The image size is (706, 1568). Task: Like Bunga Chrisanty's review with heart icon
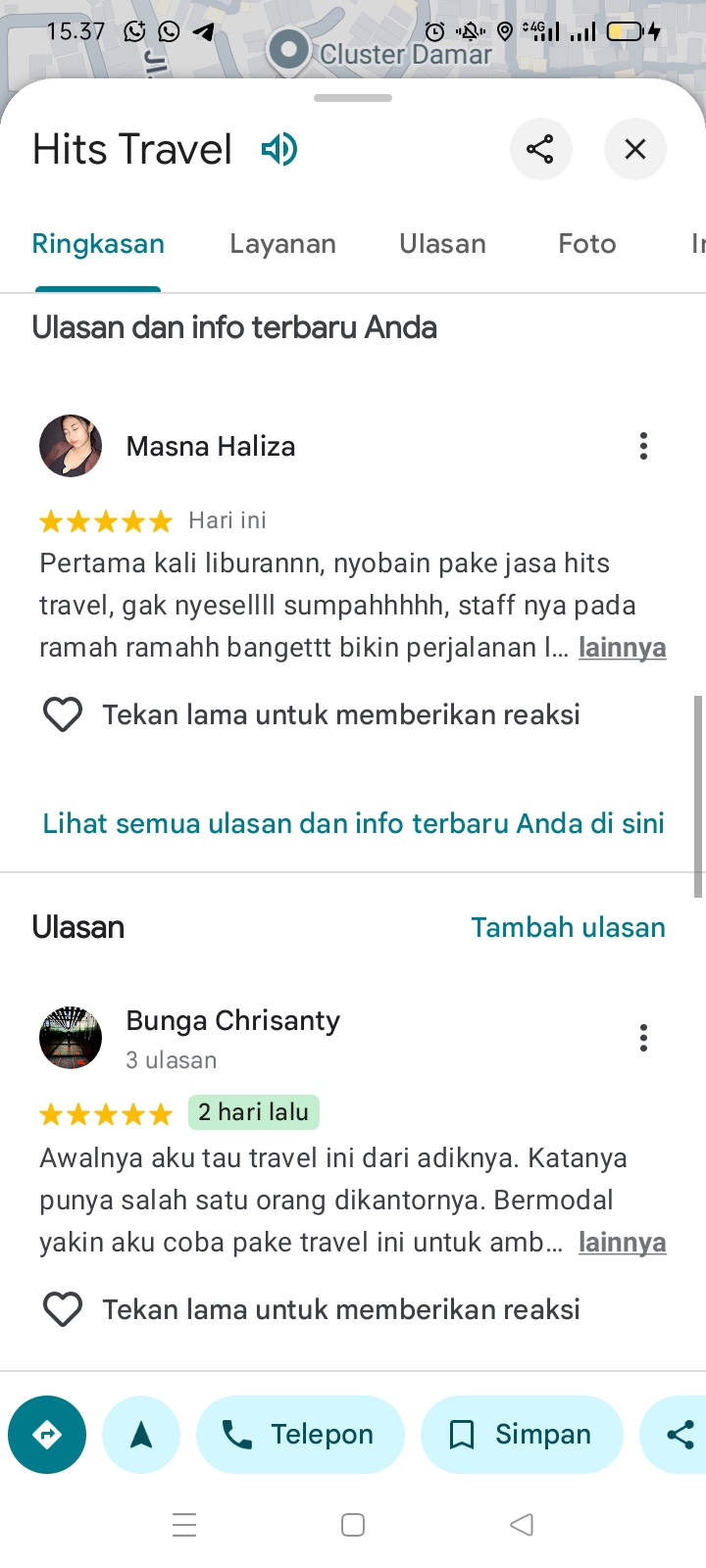pyautogui.click(x=63, y=1309)
